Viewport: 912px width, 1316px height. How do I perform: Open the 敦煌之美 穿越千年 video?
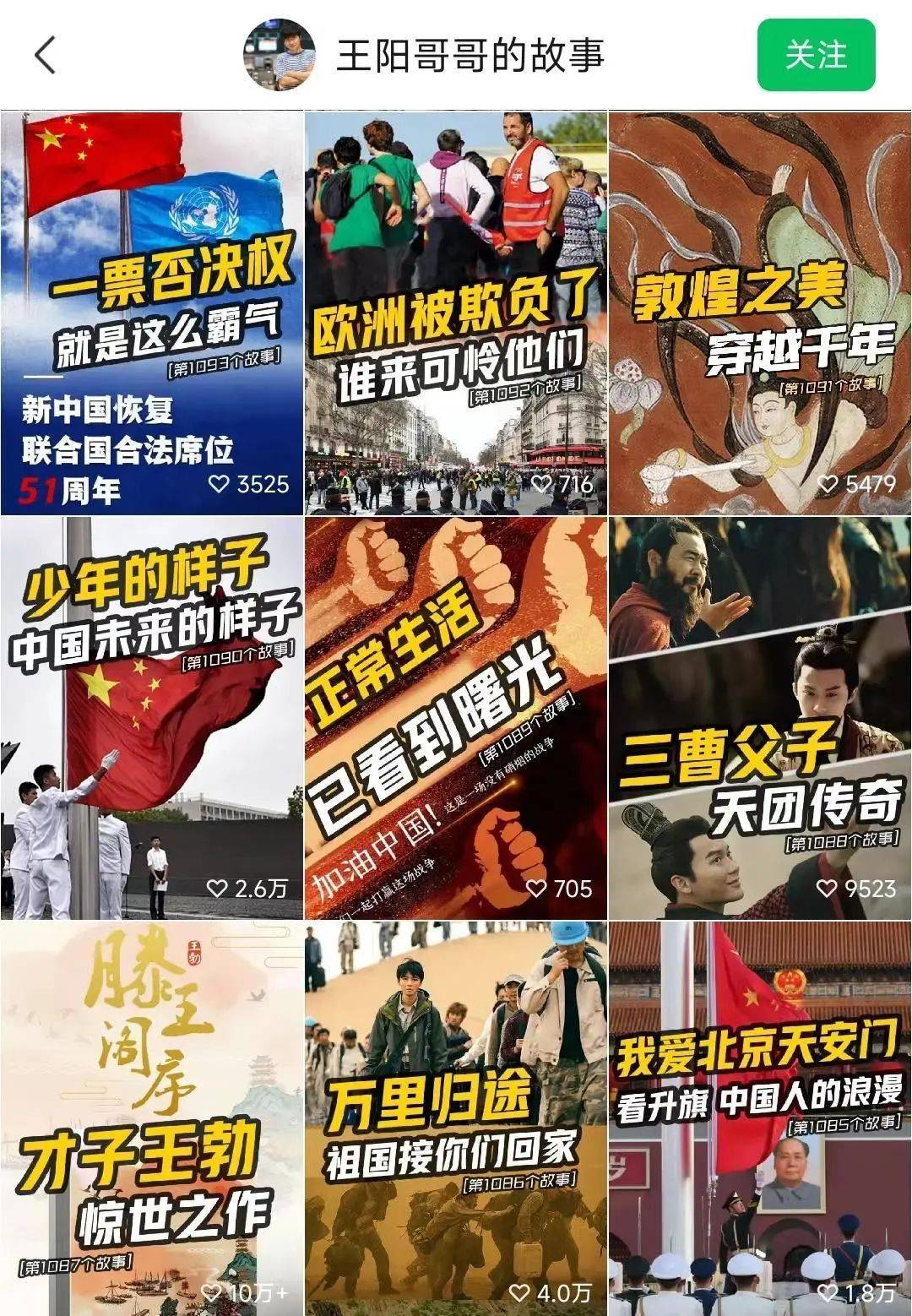tap(760, 313)
